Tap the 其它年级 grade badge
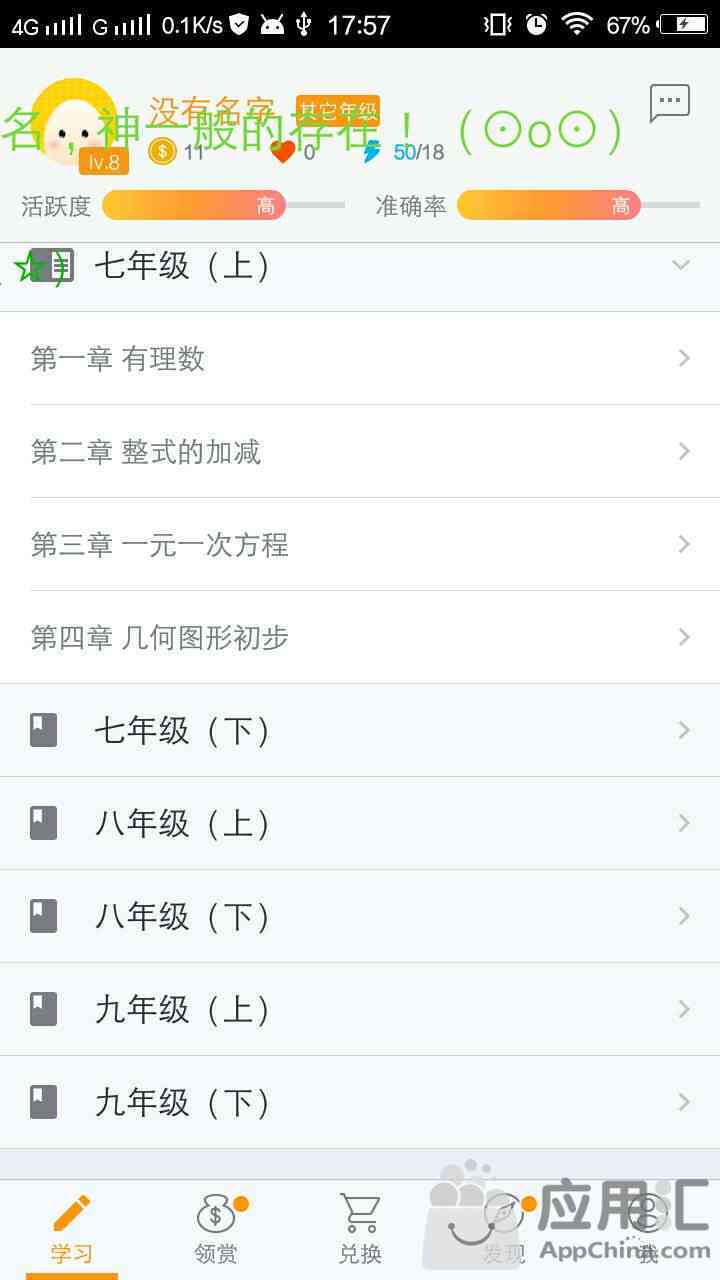The height and width of the screenshot is (1280, 720). click(338, 111)
